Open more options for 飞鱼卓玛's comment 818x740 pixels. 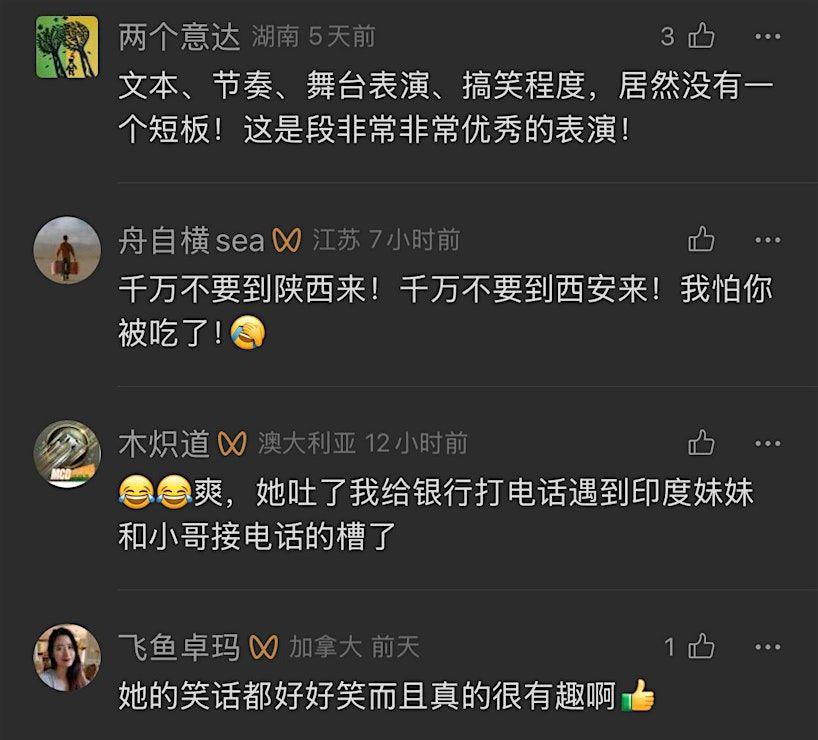click(x=767, y=647)
